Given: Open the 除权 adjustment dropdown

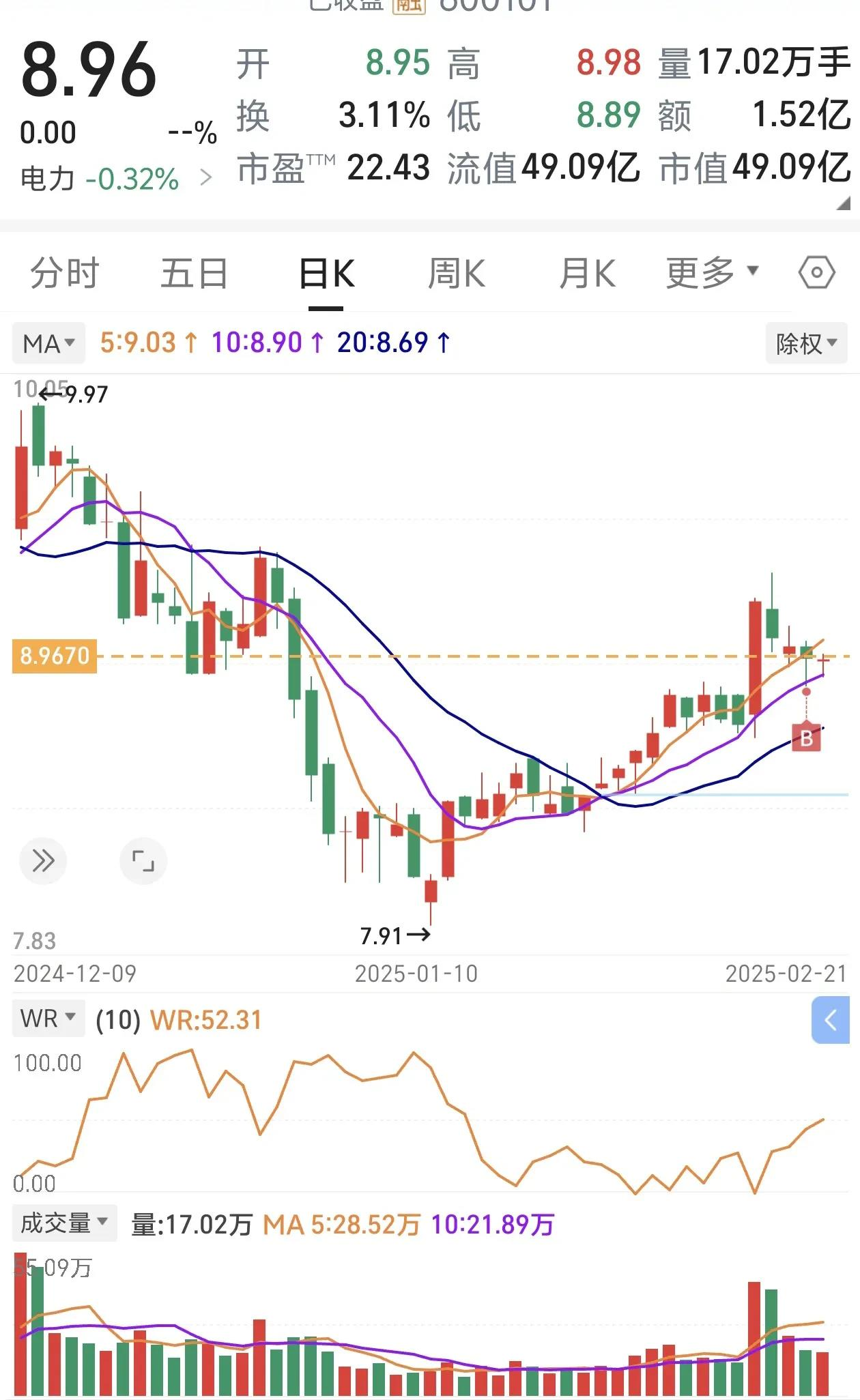Looking at the screenshot, I should 806,342.
